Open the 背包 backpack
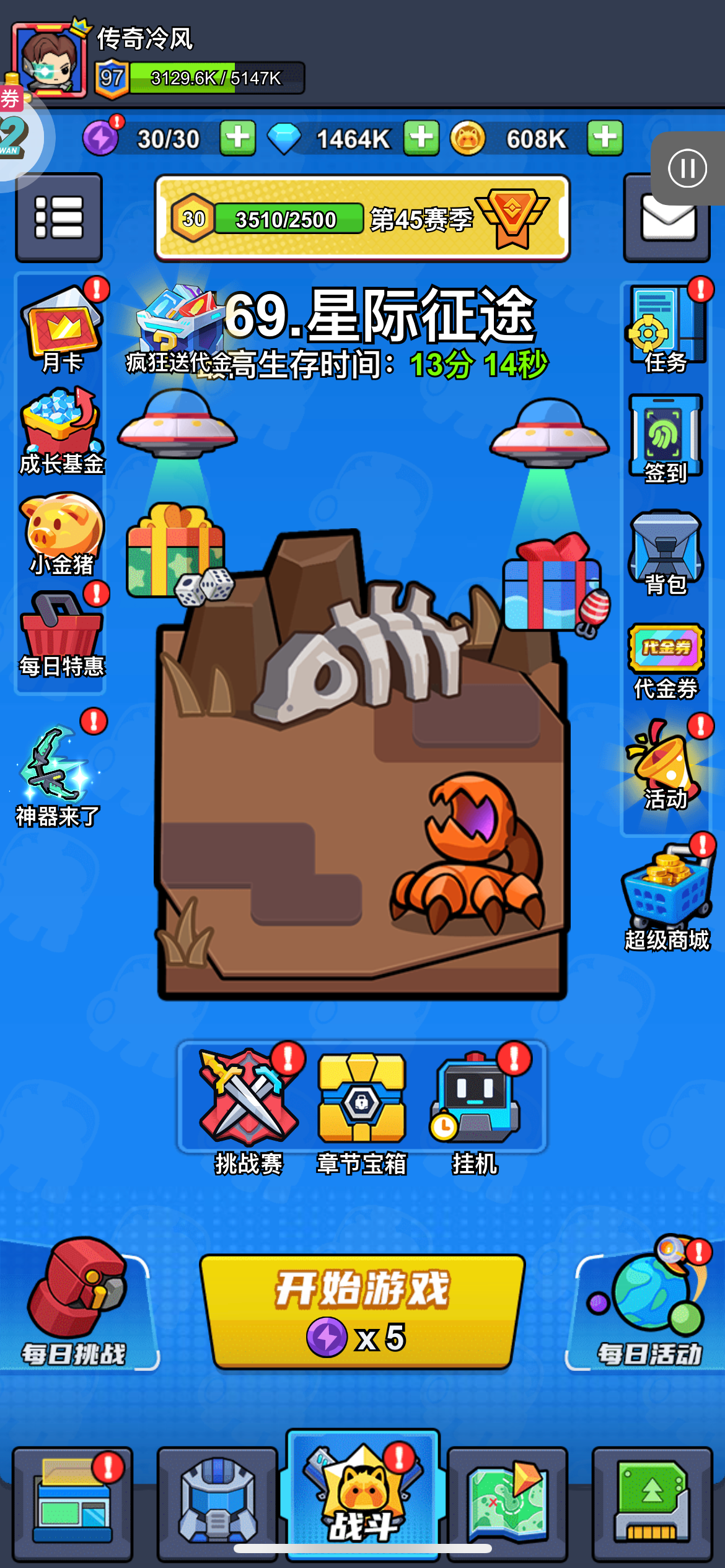This screenshot has width=725, height=1568. [666, 552]
